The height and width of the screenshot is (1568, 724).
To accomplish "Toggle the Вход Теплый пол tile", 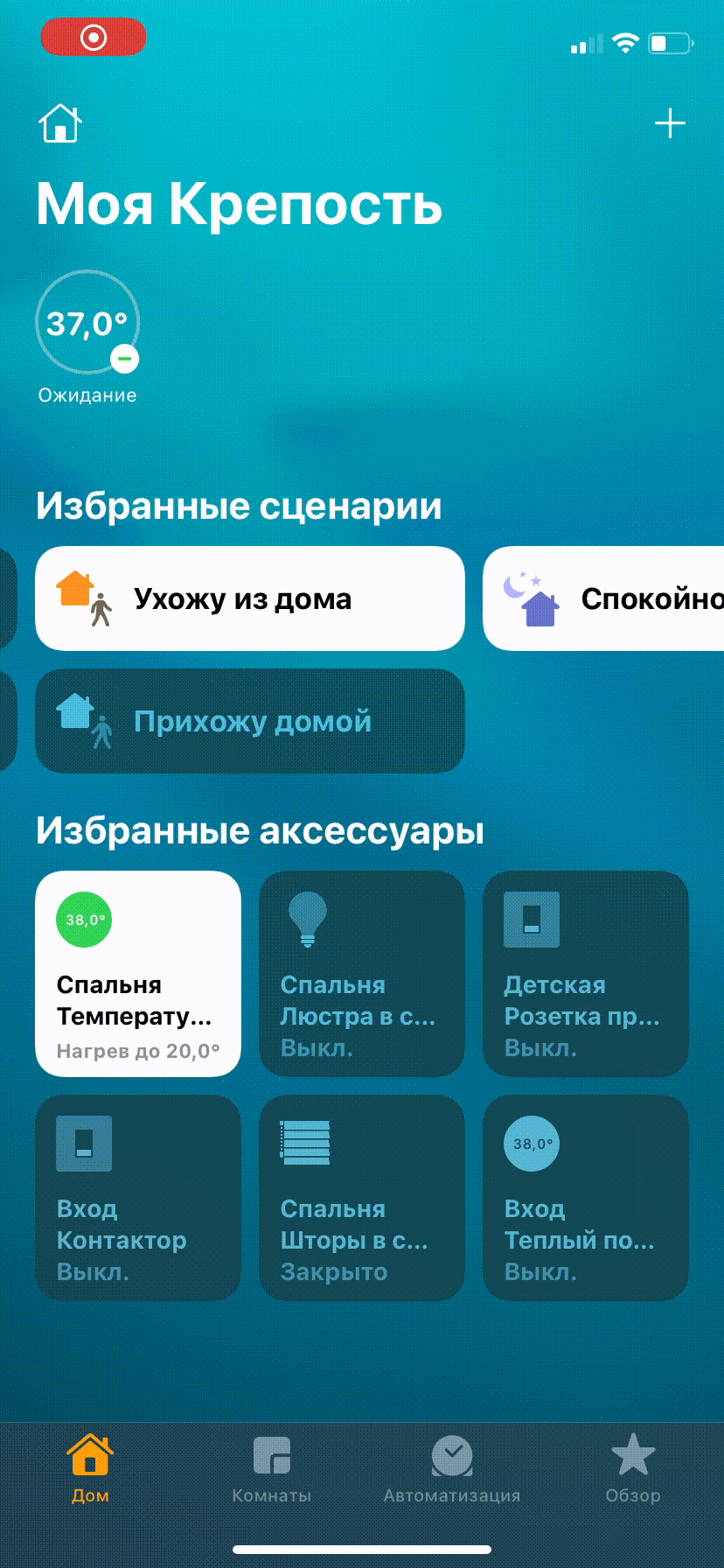I will click(x=586, y=1197).
